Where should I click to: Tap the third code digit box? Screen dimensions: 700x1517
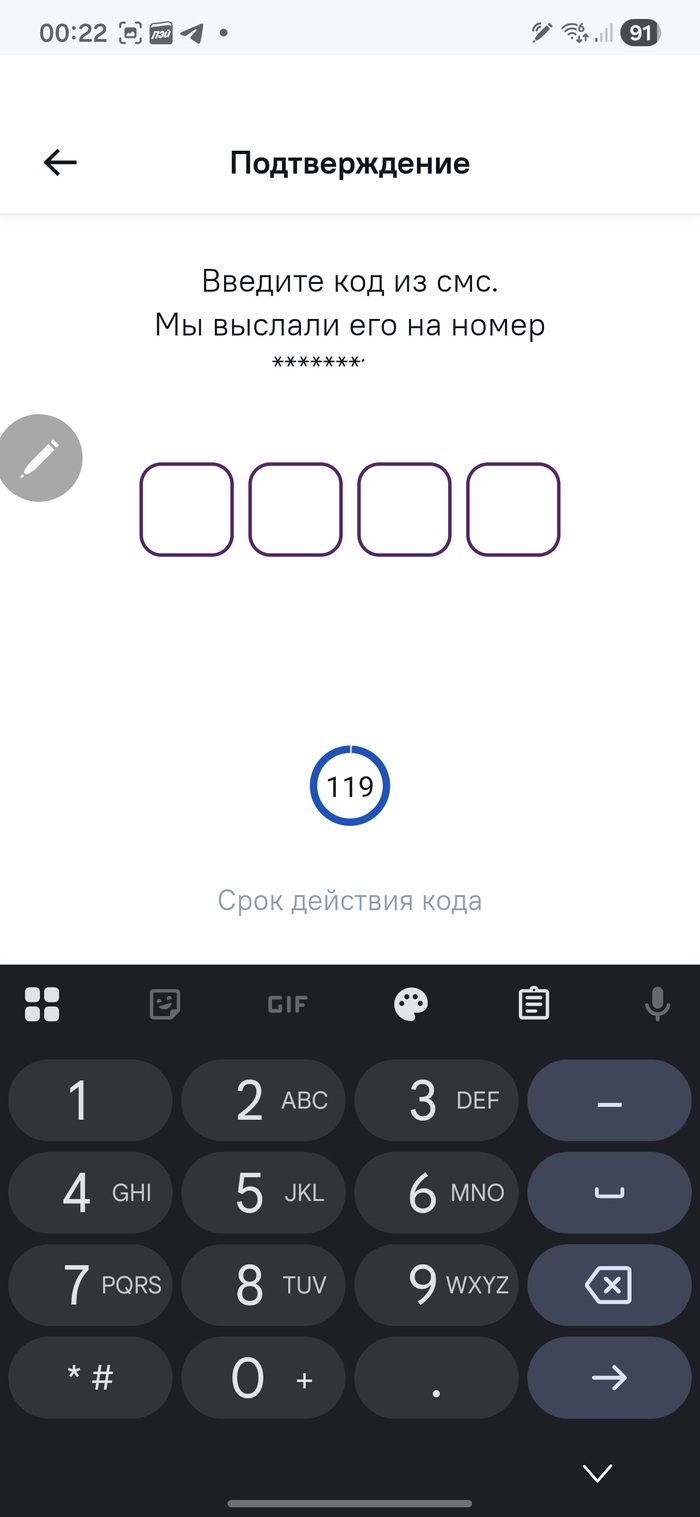(404, 509)
